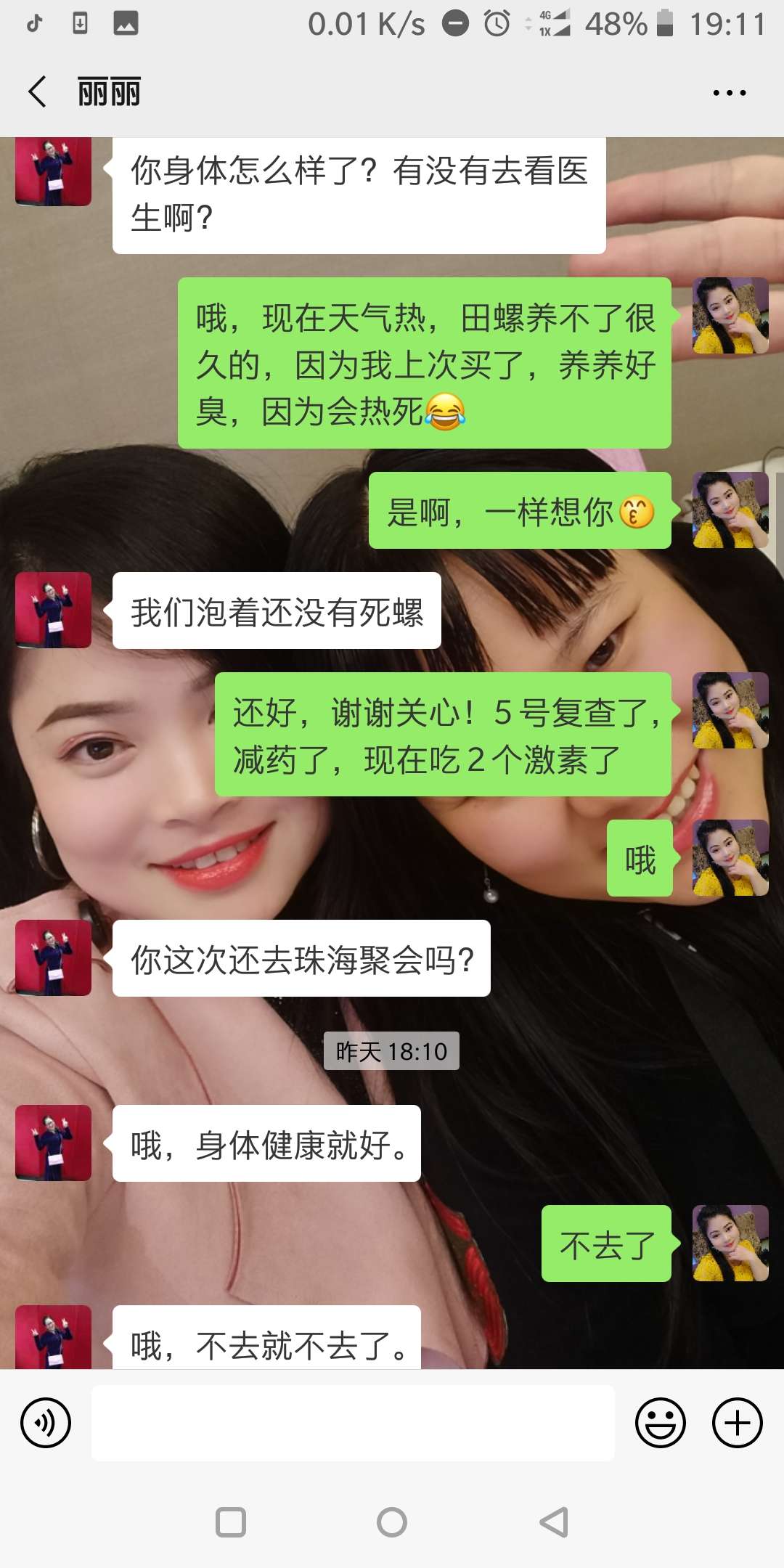Tap the TikTok icon in status bar
The image size is (784, 1568).
pyautogui.click(x=33, y=22)
